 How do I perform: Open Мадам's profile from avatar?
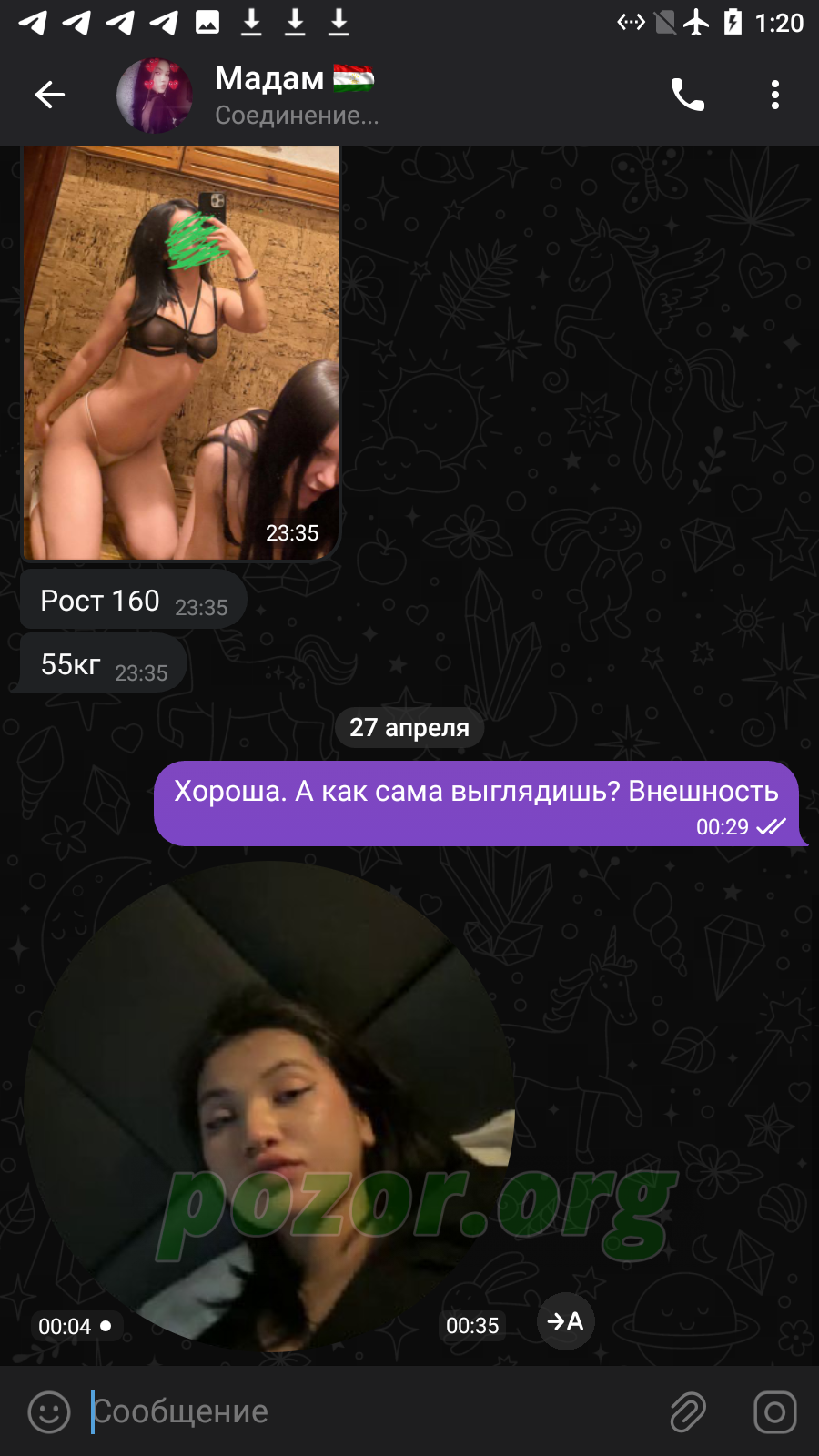point(155,96)
